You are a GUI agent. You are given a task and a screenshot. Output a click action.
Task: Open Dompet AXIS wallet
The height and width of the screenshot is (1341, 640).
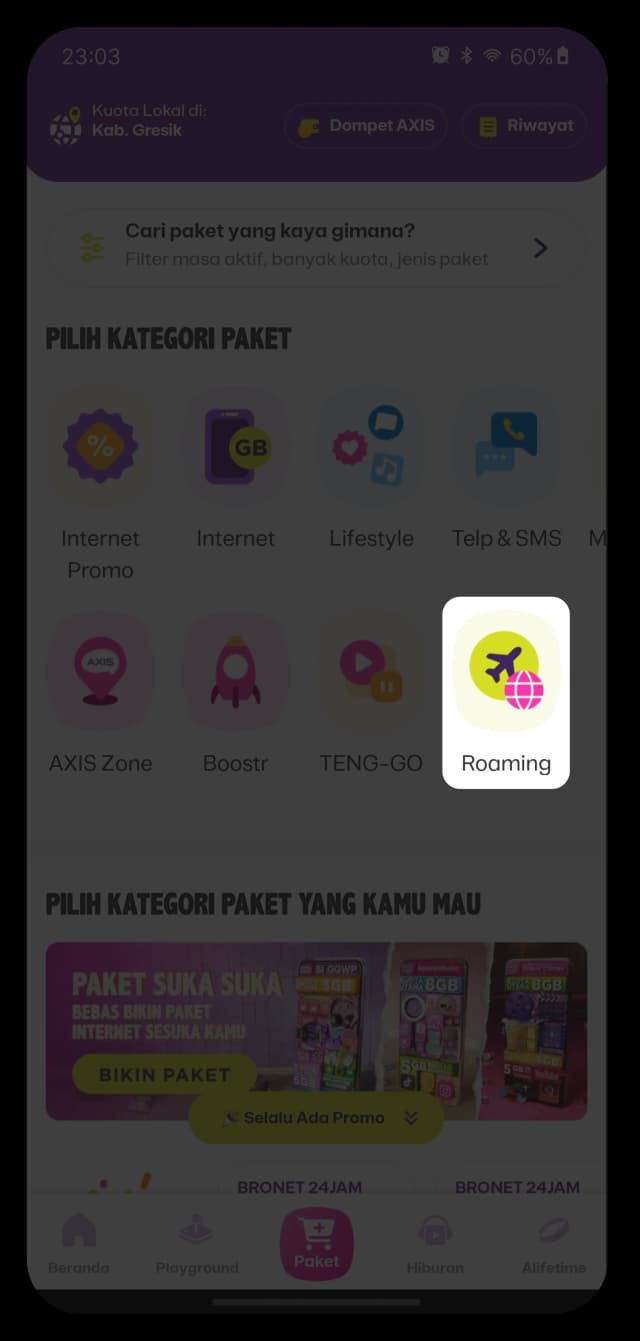(x=366, y=126)
